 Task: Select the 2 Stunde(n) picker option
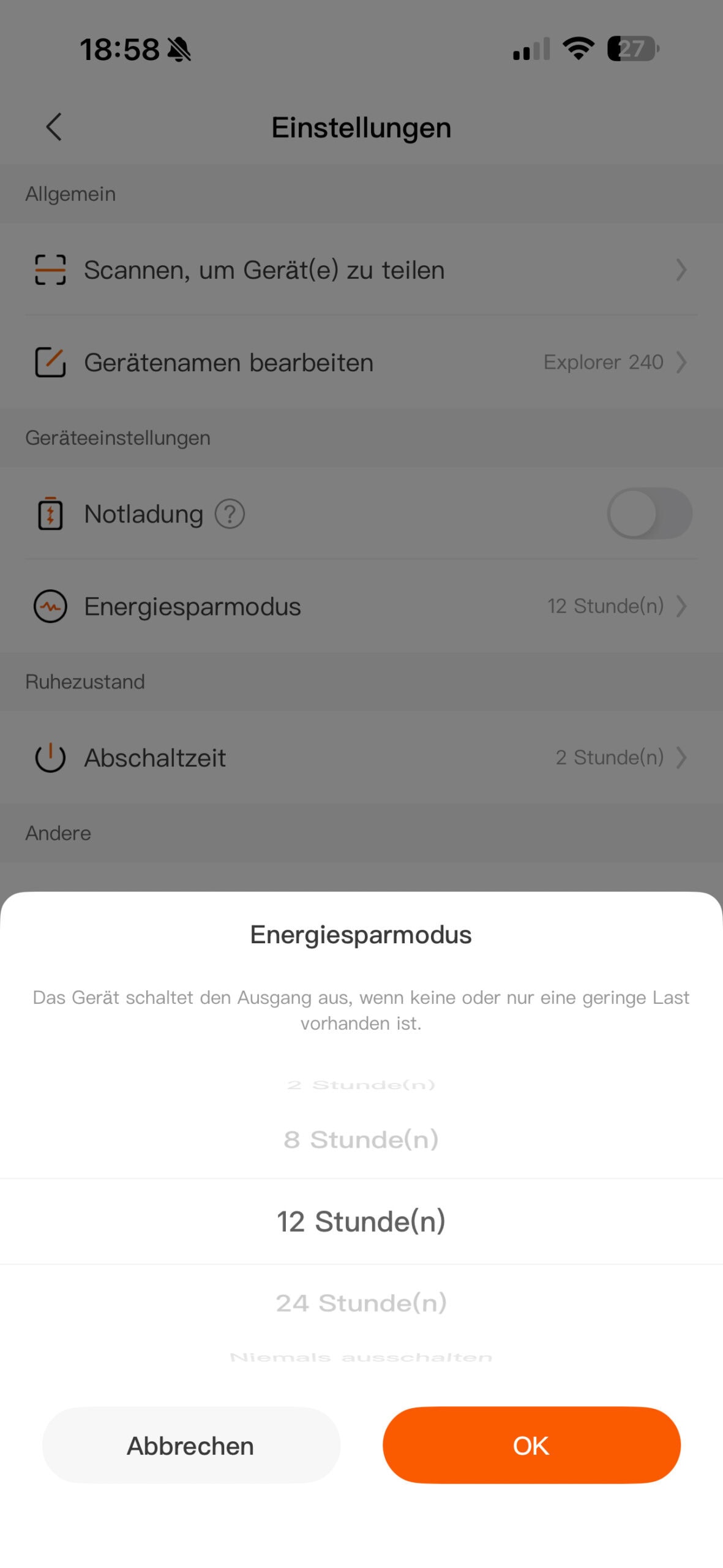[x=361, y=1085]
